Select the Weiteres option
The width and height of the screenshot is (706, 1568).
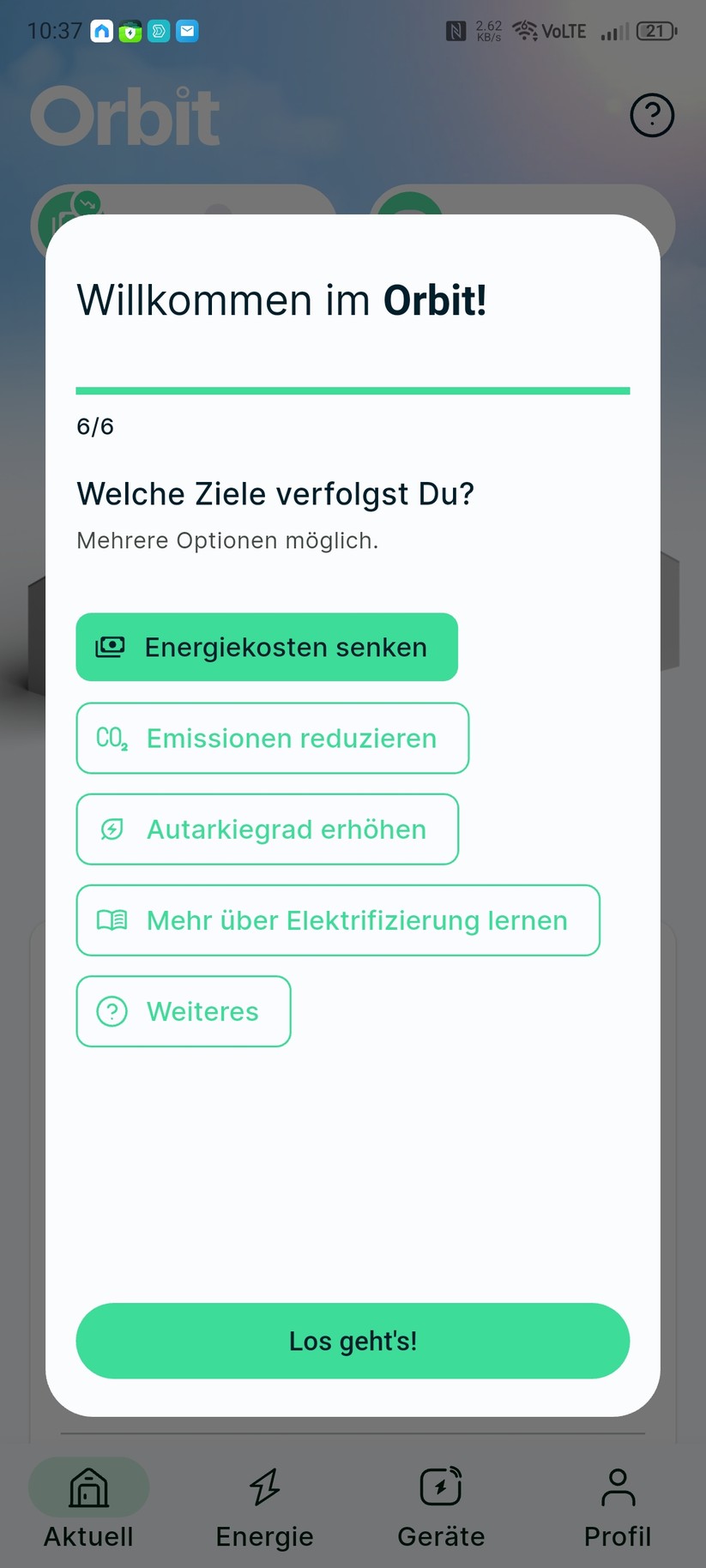point(184,1010)
